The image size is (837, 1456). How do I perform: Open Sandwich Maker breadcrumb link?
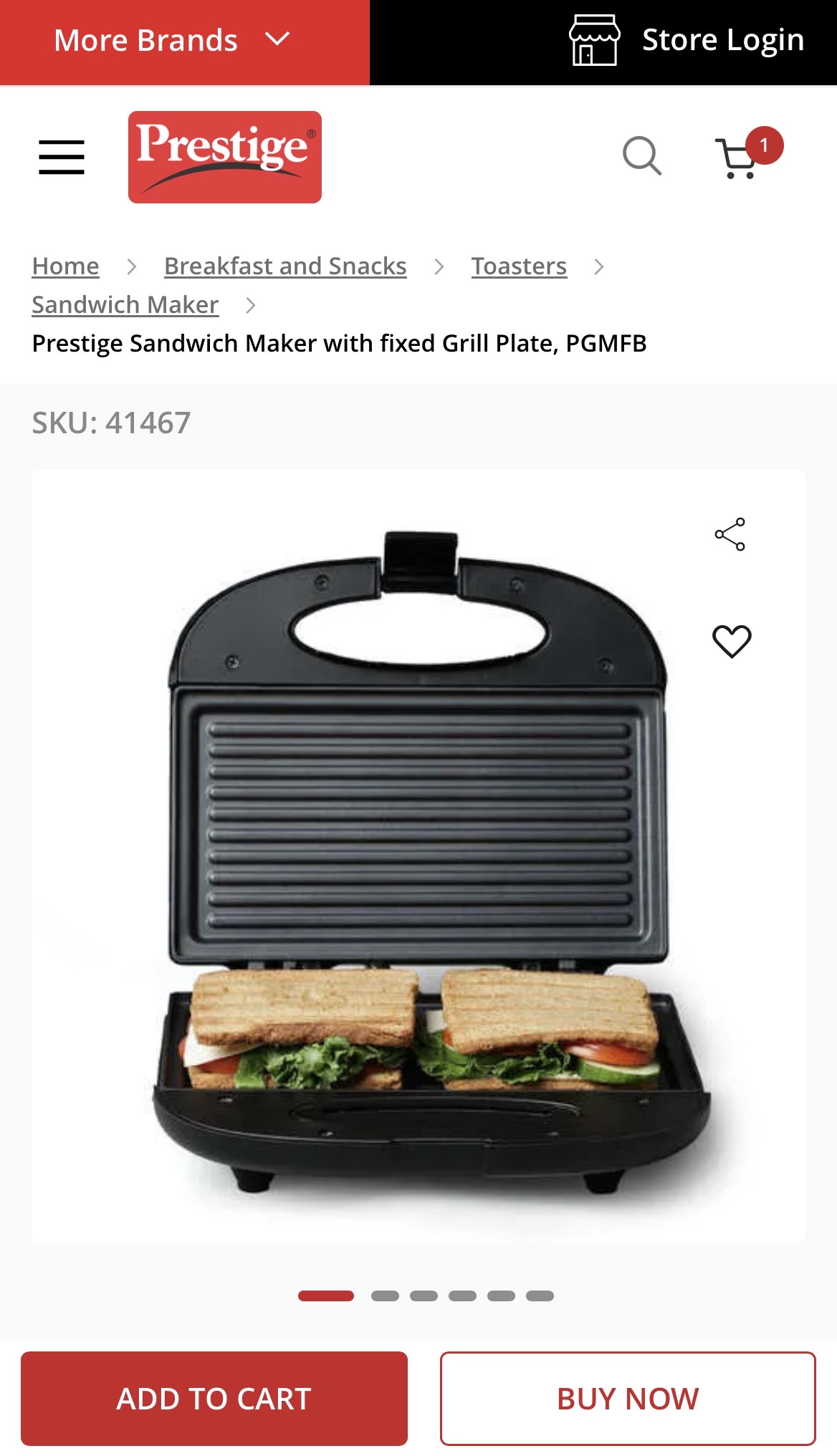click(125, 305)
